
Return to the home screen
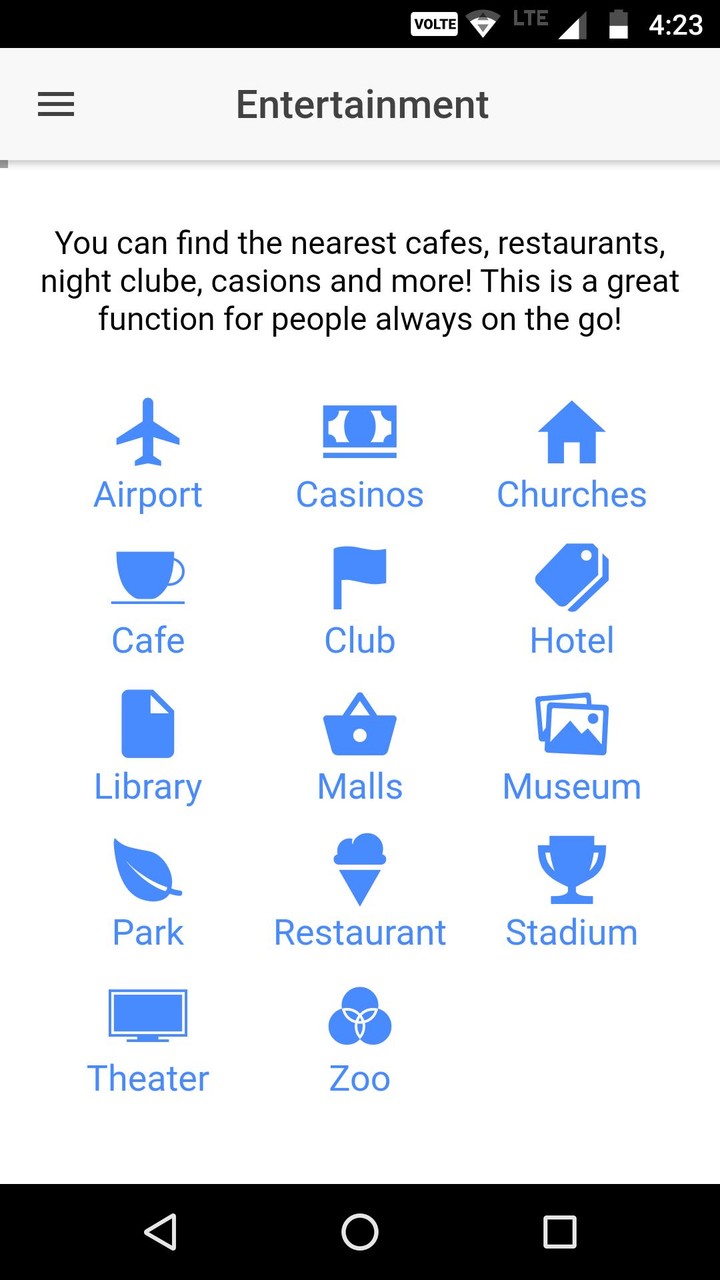360,1232
